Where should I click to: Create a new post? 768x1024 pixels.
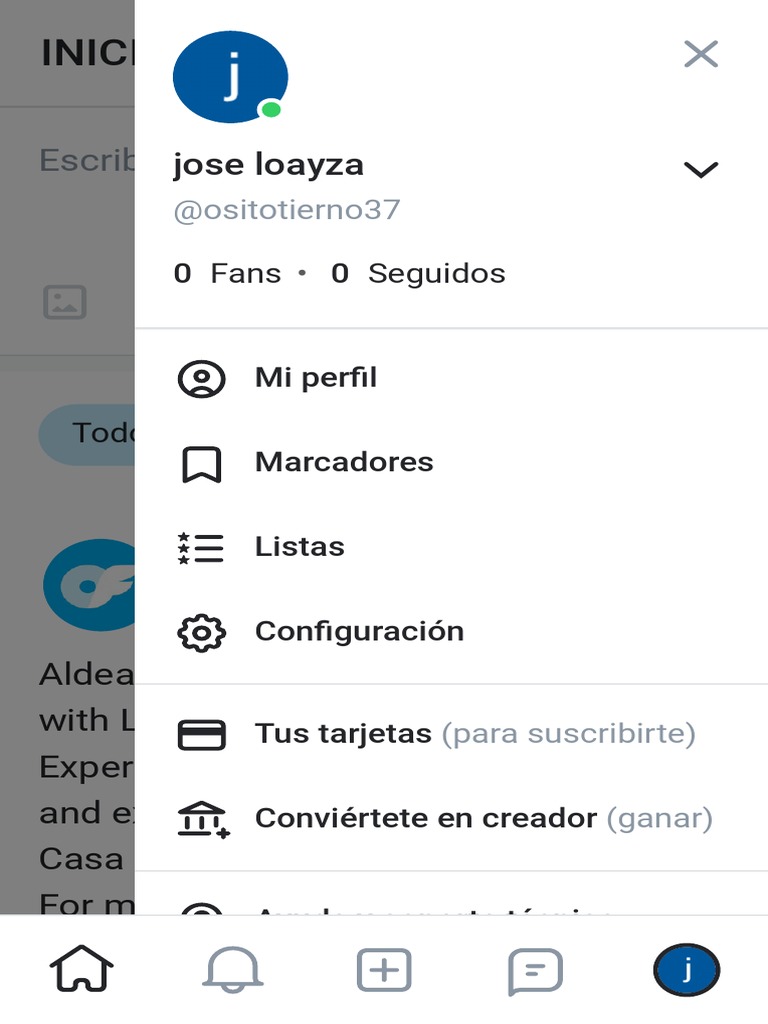(x=384, y=969)
